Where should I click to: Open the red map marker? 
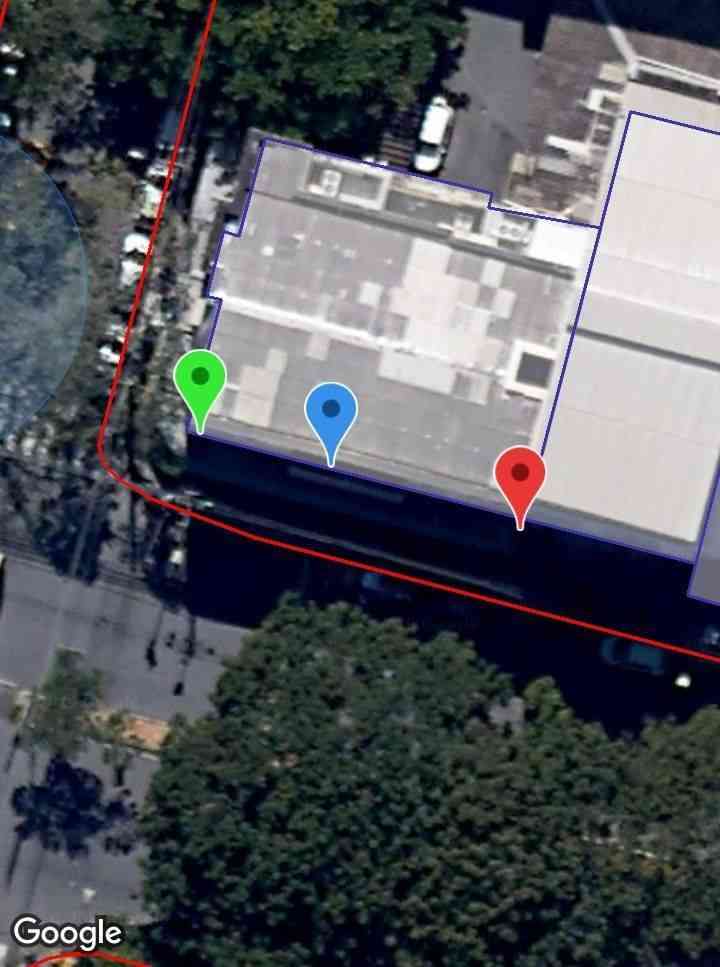(x=520, y=478)
